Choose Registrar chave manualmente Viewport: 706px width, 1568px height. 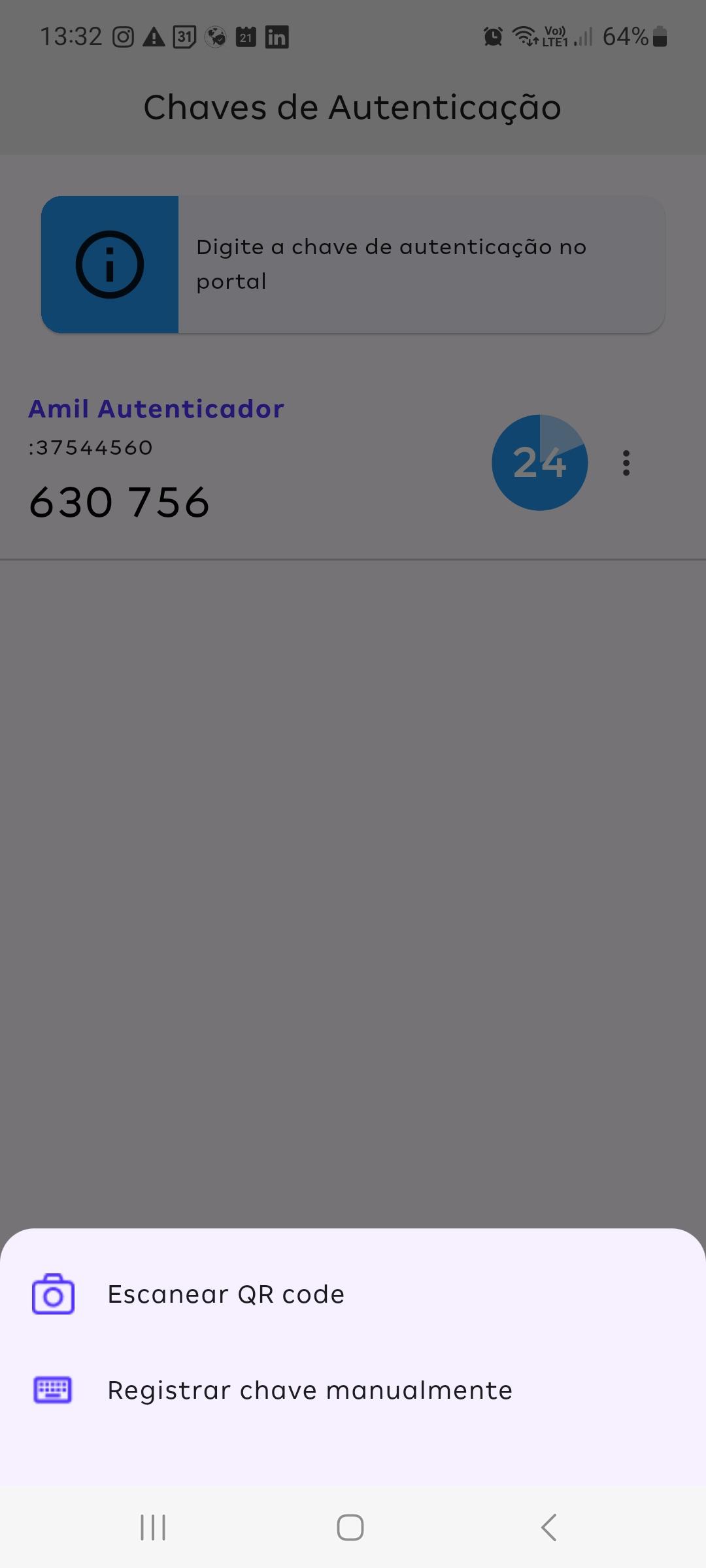click(x=309, y=1390)
